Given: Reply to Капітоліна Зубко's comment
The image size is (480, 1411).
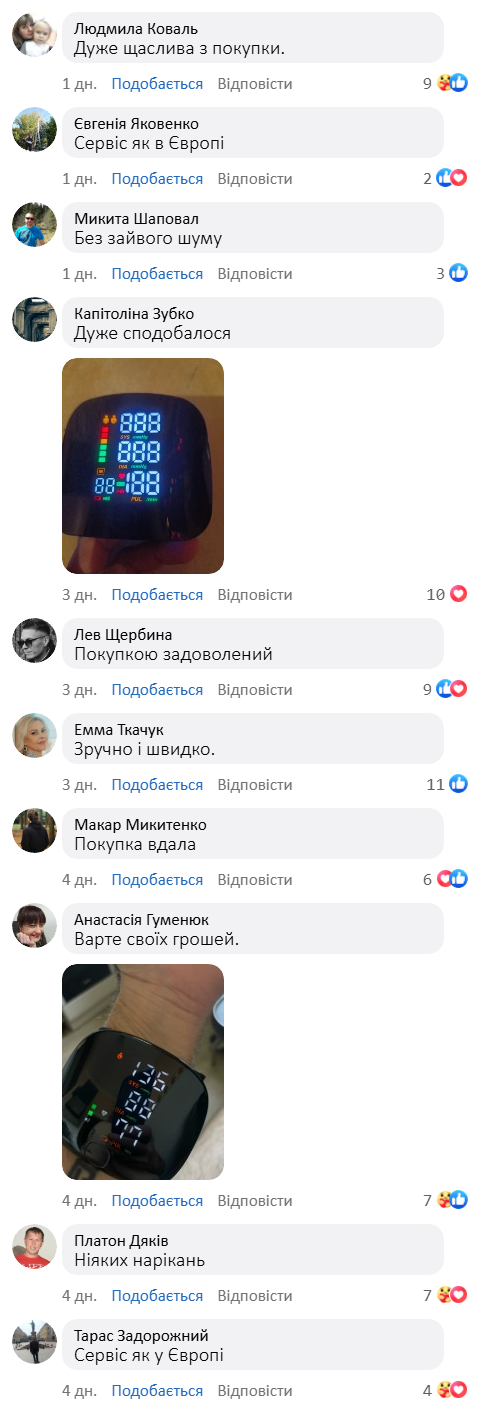Looking at the screenshot, I should [x=255, y=595].
